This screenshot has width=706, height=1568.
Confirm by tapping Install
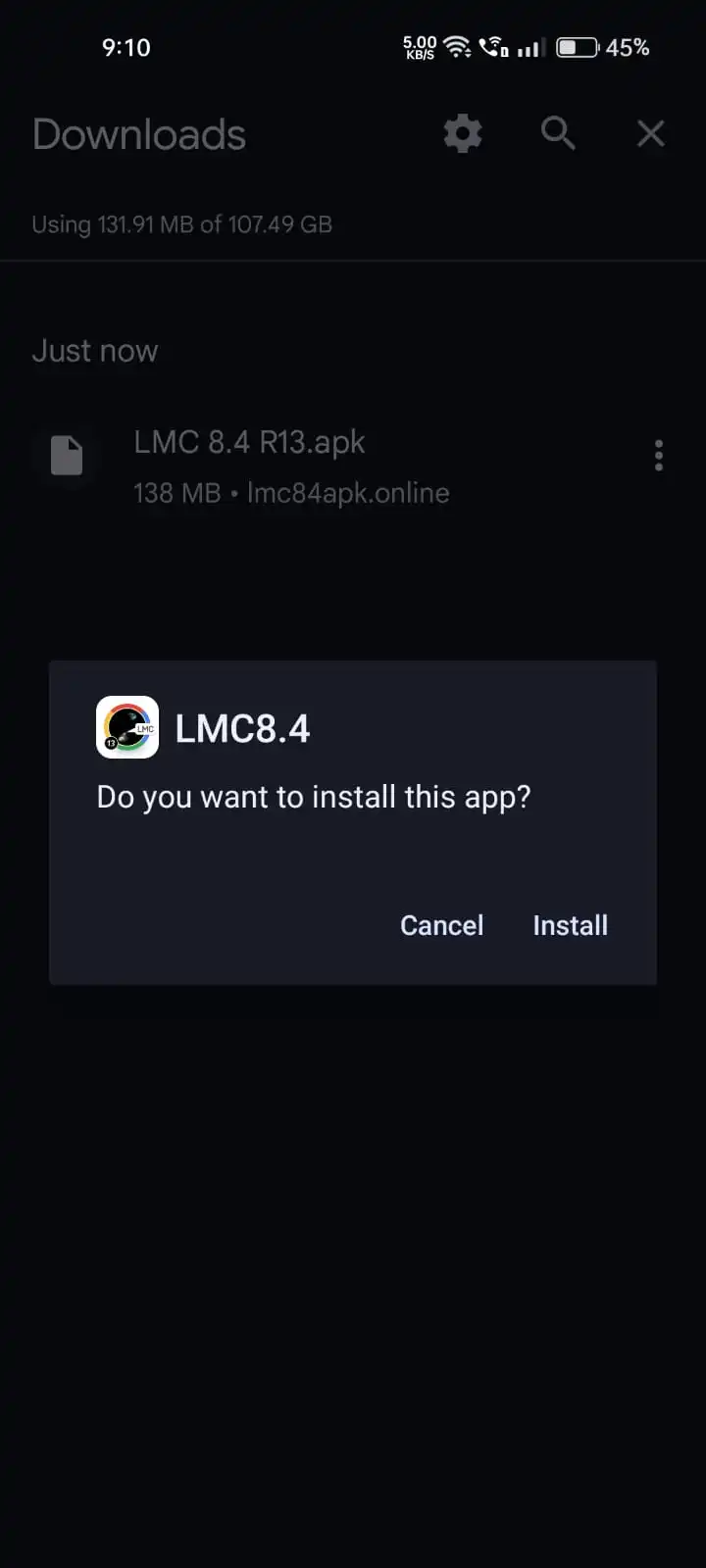click(x=570, y=925)
